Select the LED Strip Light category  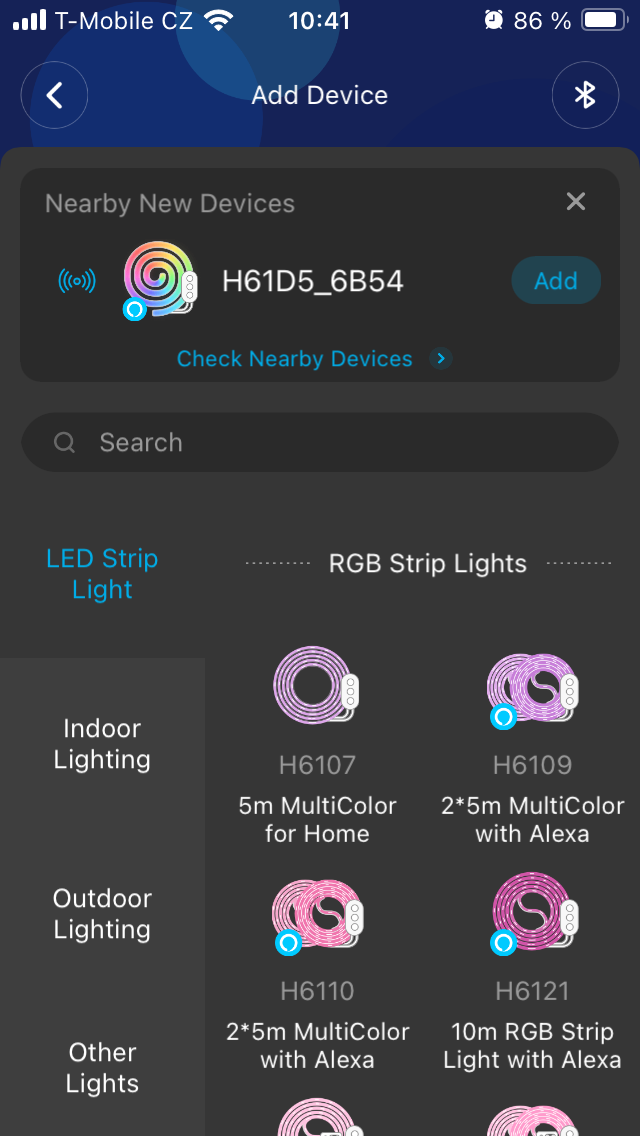[x=102, y=574]
